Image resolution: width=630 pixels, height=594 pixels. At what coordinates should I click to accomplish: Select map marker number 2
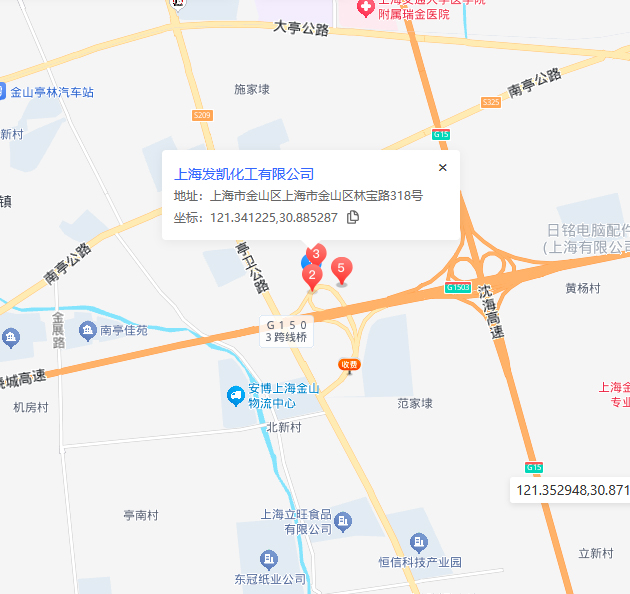[x=311, y=276]
